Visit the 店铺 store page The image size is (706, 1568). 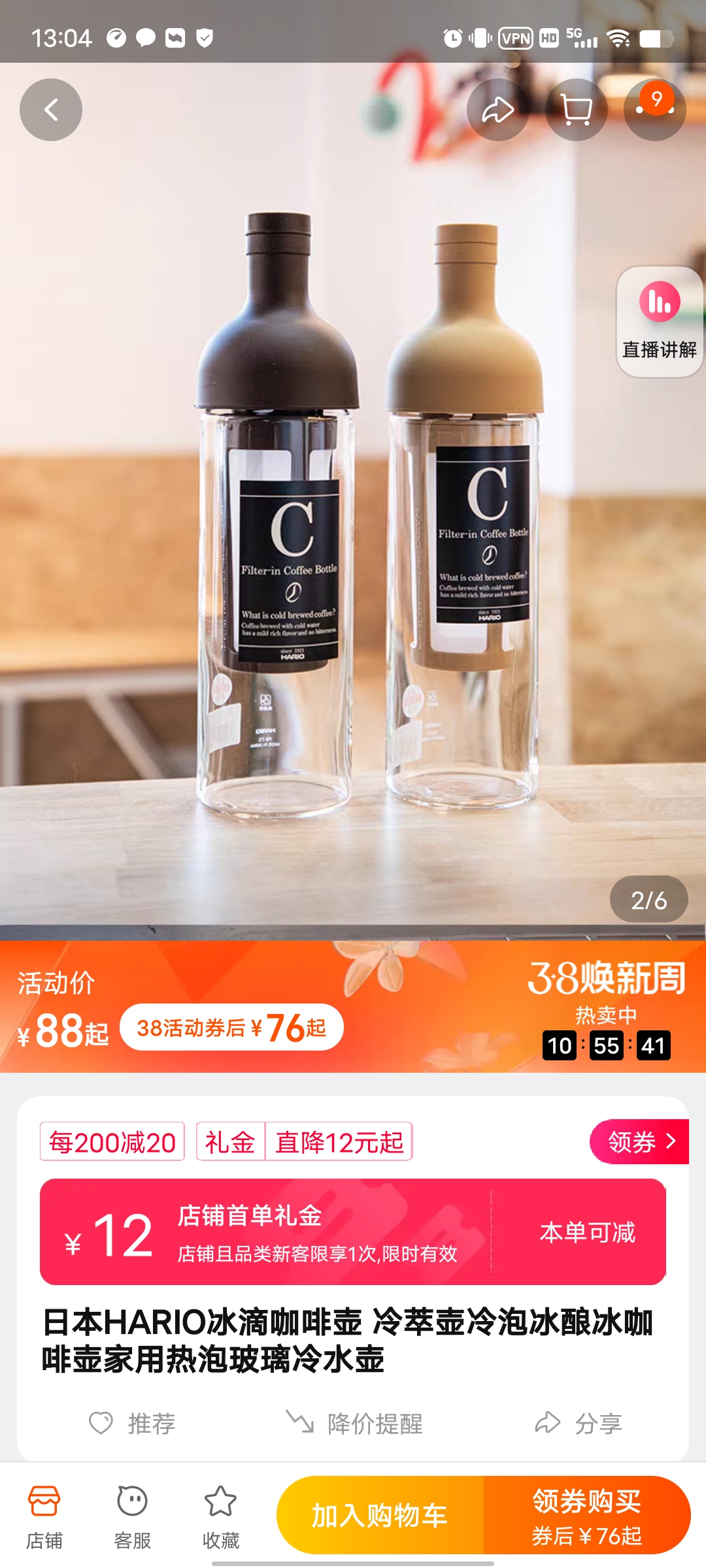point(44,1517)
